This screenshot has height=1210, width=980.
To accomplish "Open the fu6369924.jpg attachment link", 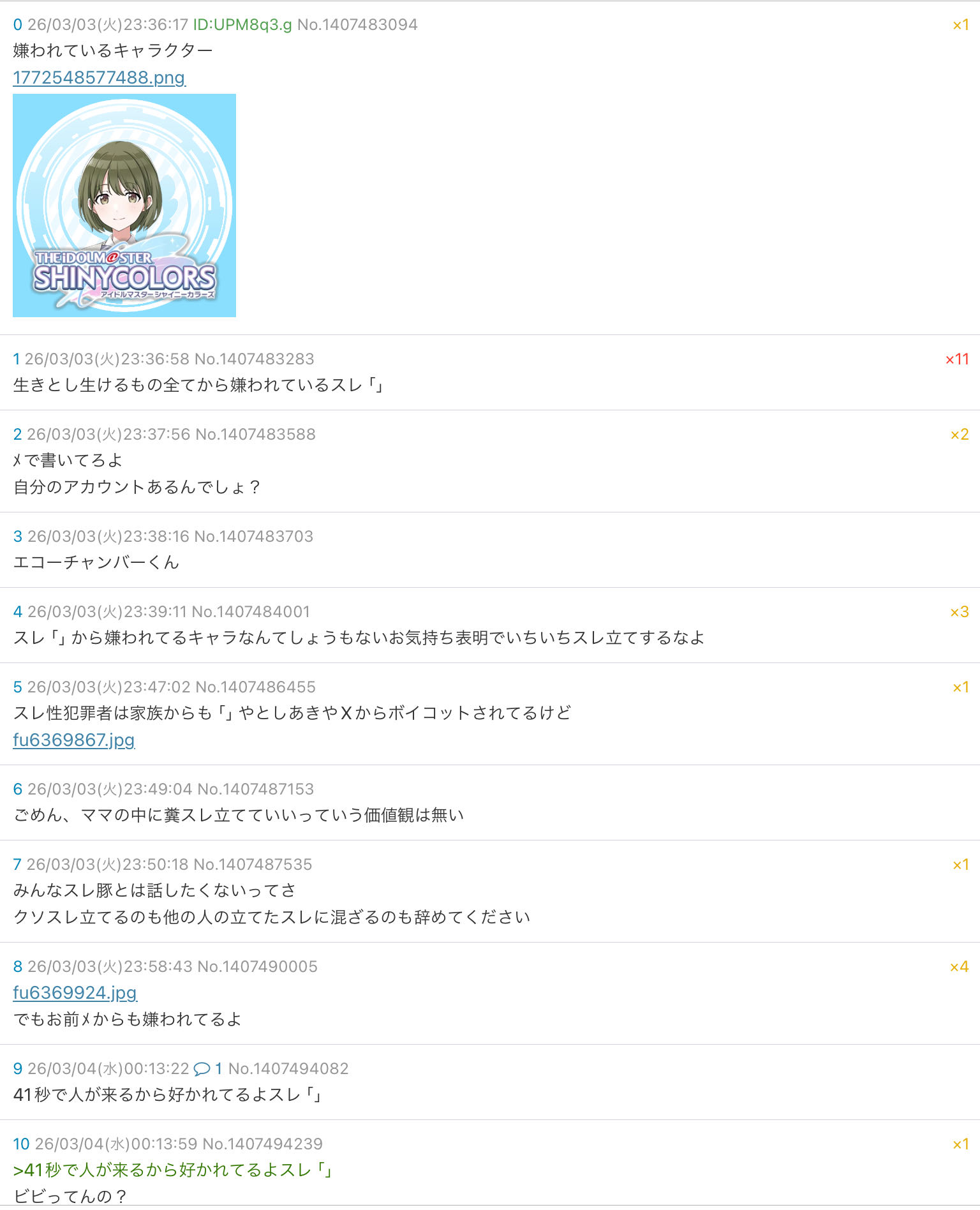I will point(75,992).
